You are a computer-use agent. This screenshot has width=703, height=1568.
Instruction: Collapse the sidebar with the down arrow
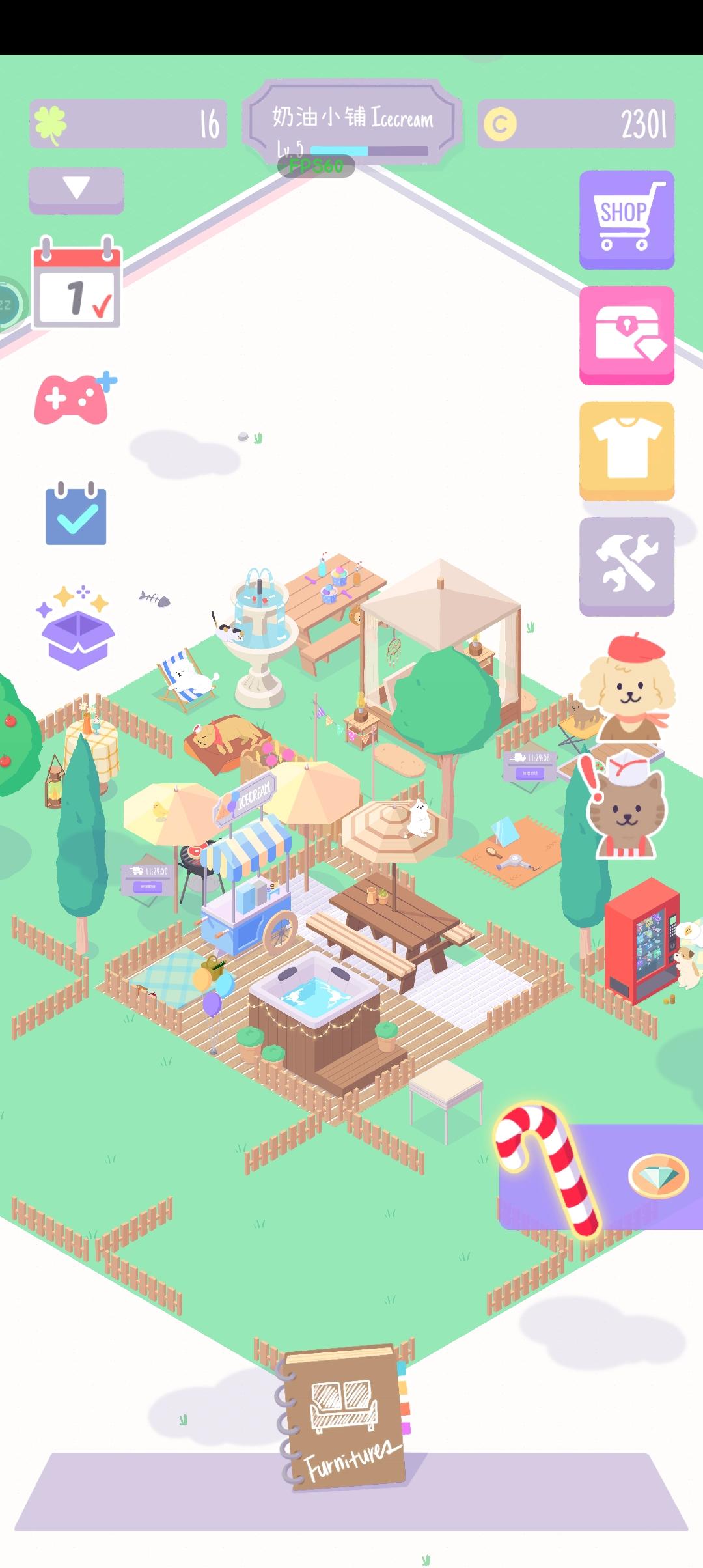75,189
